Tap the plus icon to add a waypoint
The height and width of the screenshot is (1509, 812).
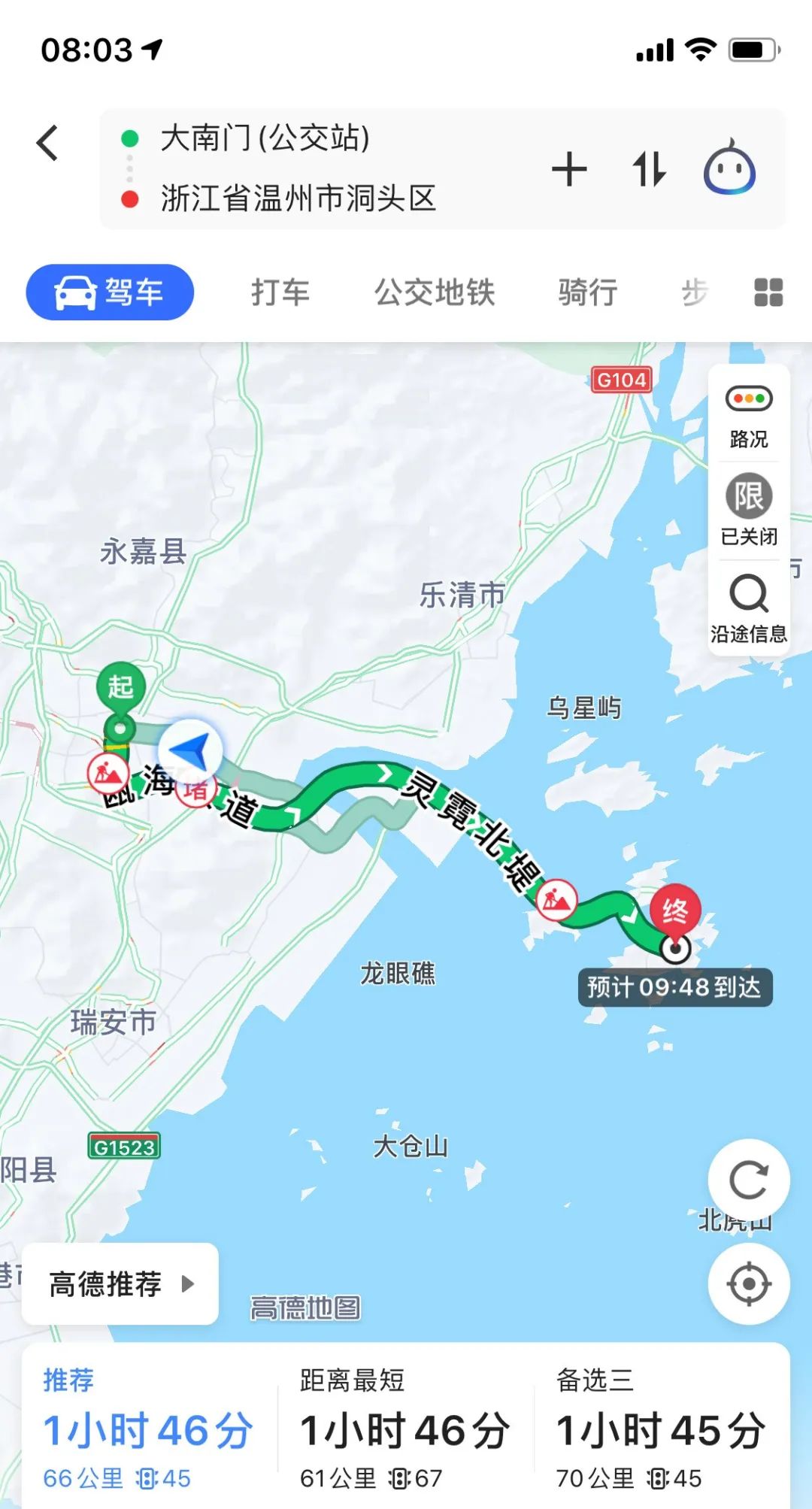[570, 169]
